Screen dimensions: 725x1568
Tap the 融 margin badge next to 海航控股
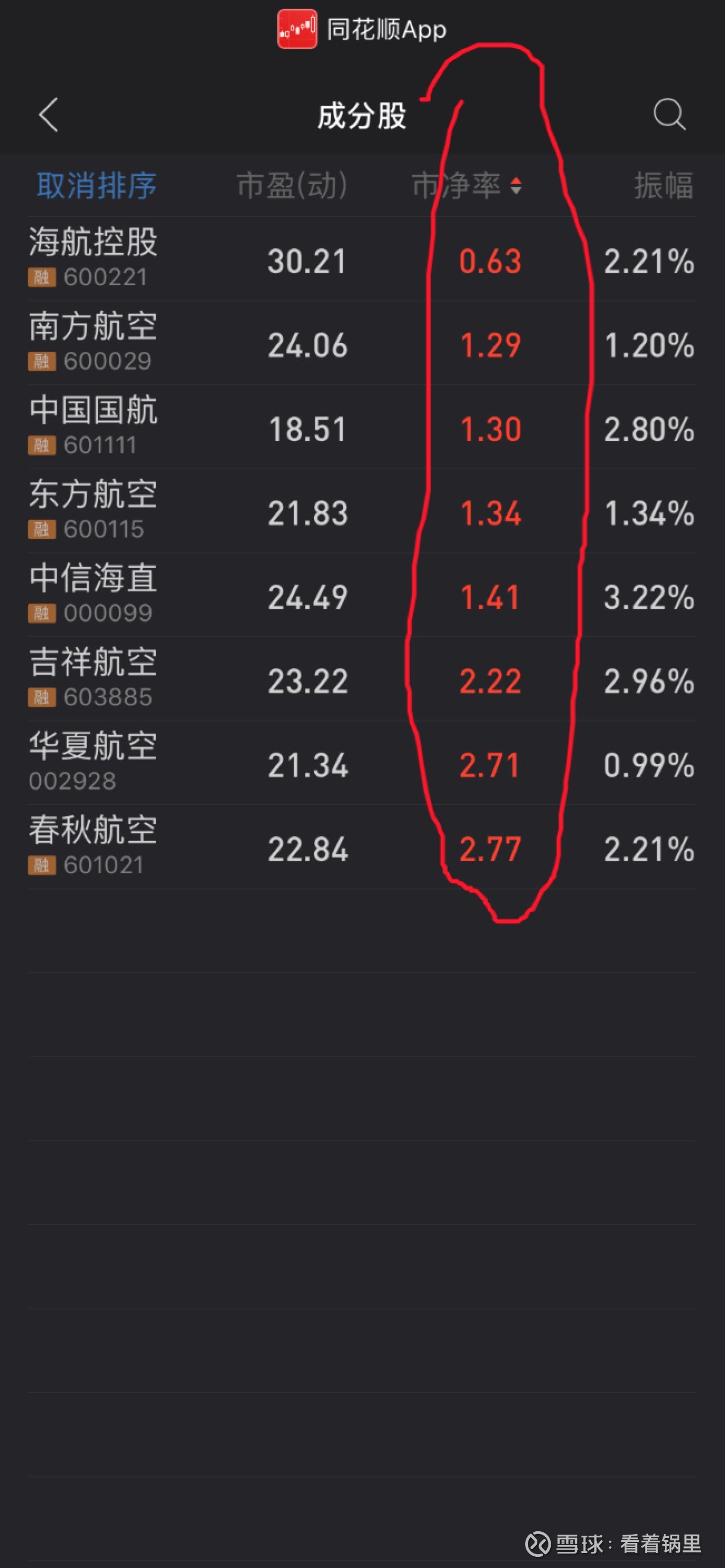point(42,277)
